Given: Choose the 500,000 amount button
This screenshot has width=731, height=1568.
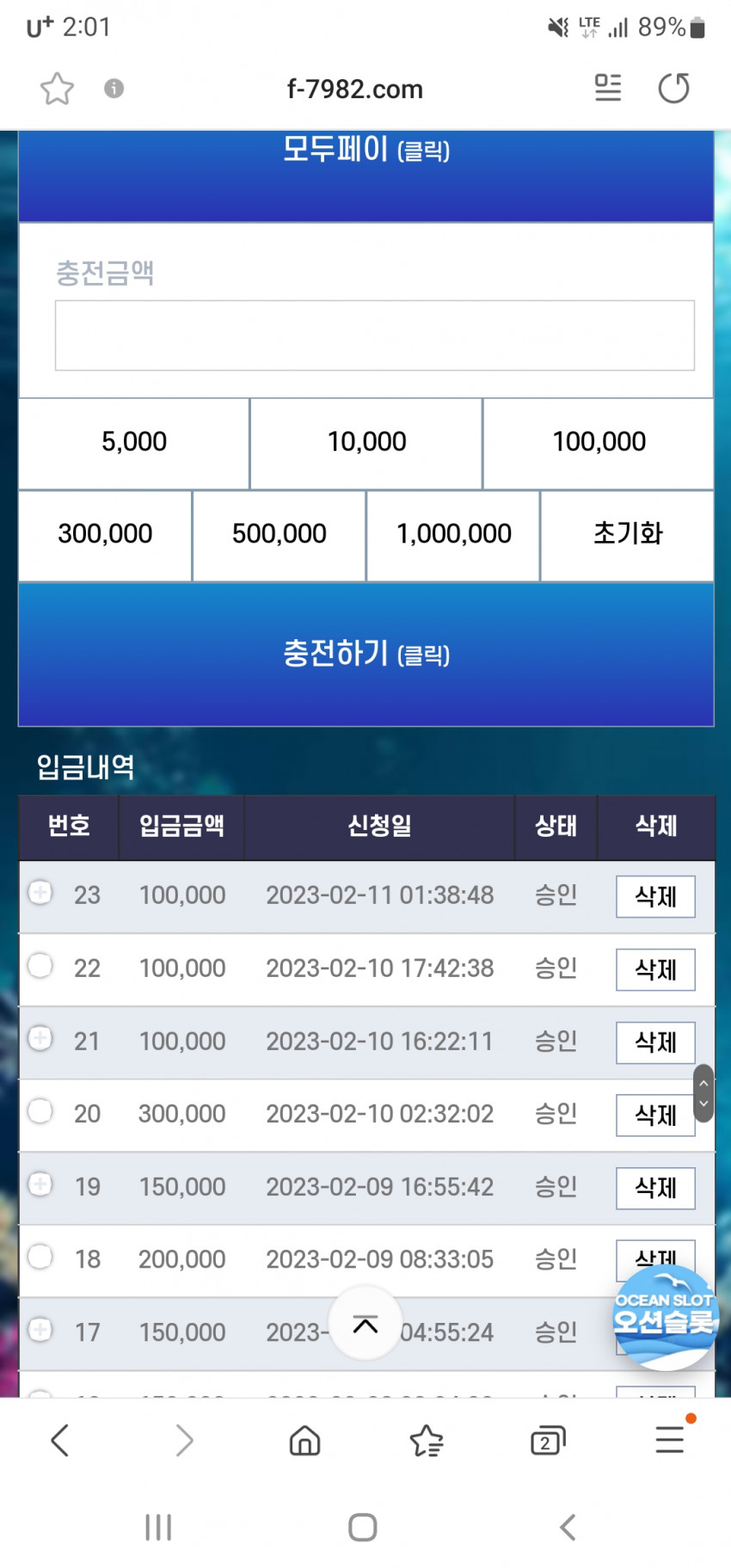Looking at the screenshot, I should pos(279,534).
